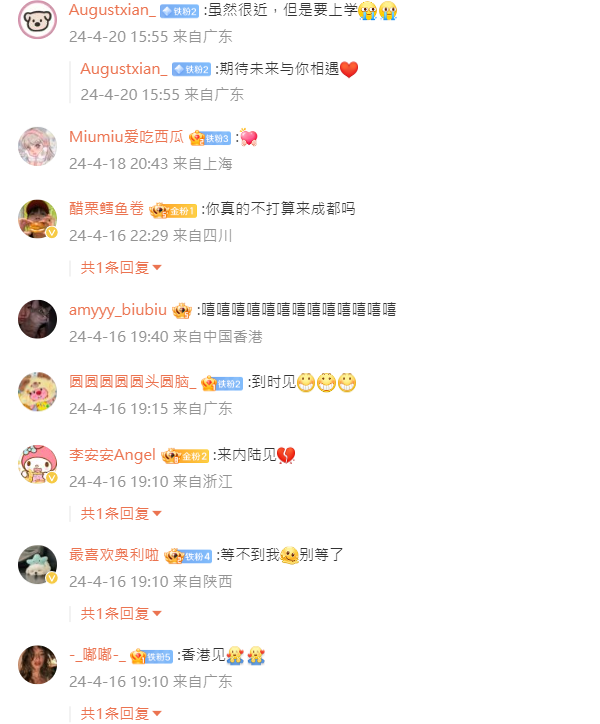View amyyy_biubiu's profile from the username
The height and width of the screenshot is (724, 600).
coord(119,310)
